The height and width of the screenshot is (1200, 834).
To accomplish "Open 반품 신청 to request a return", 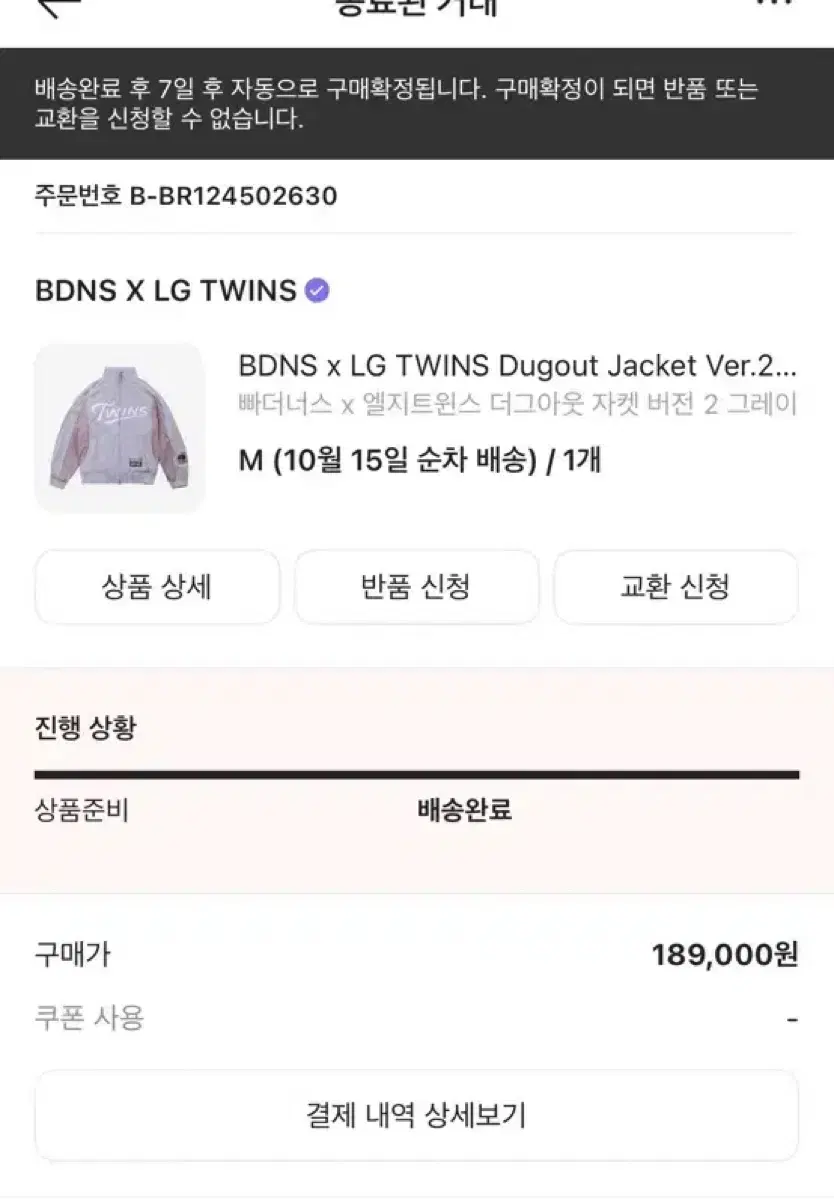I will click(416, 588).
